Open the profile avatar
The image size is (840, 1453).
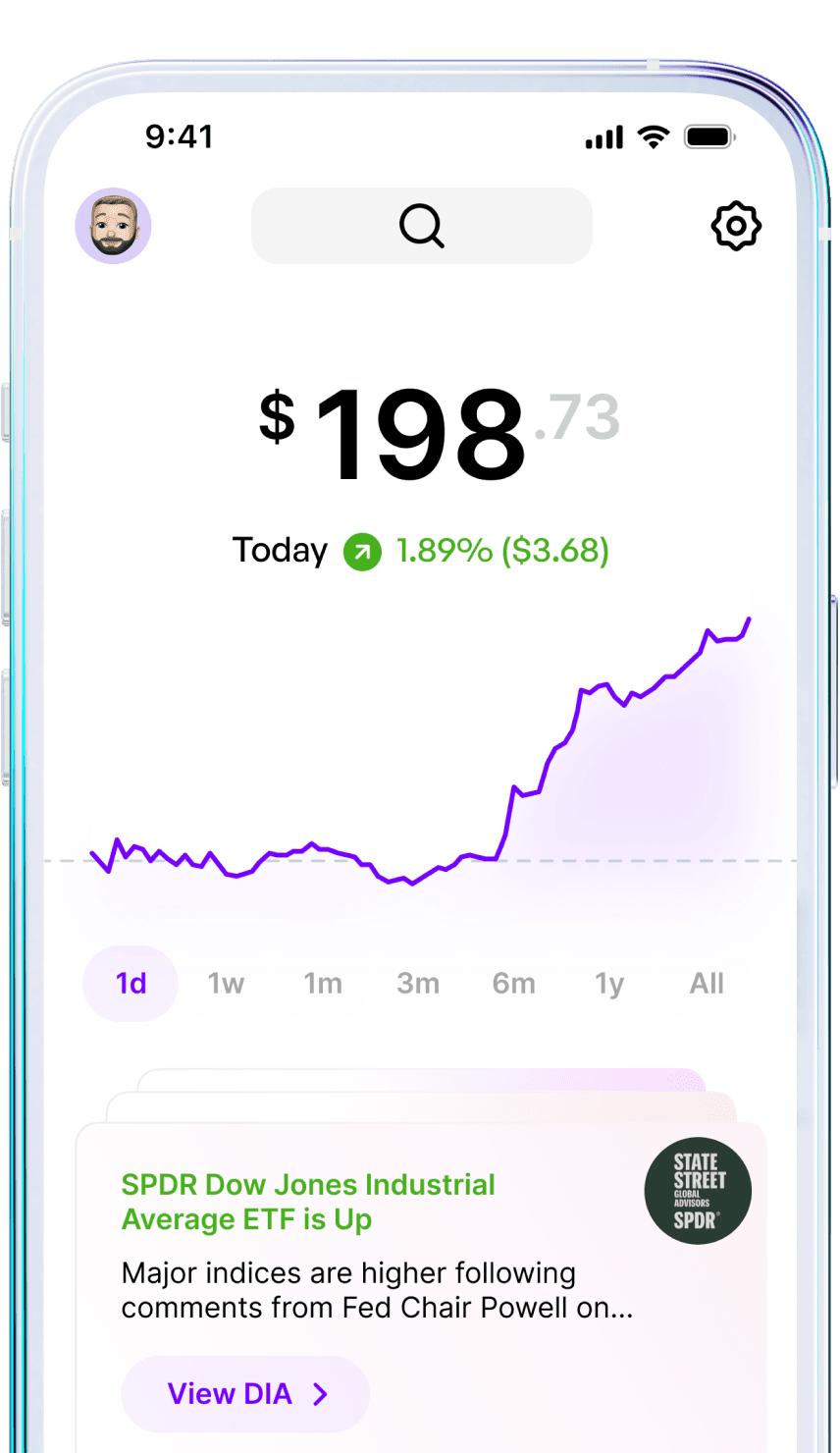click(113, 226)
